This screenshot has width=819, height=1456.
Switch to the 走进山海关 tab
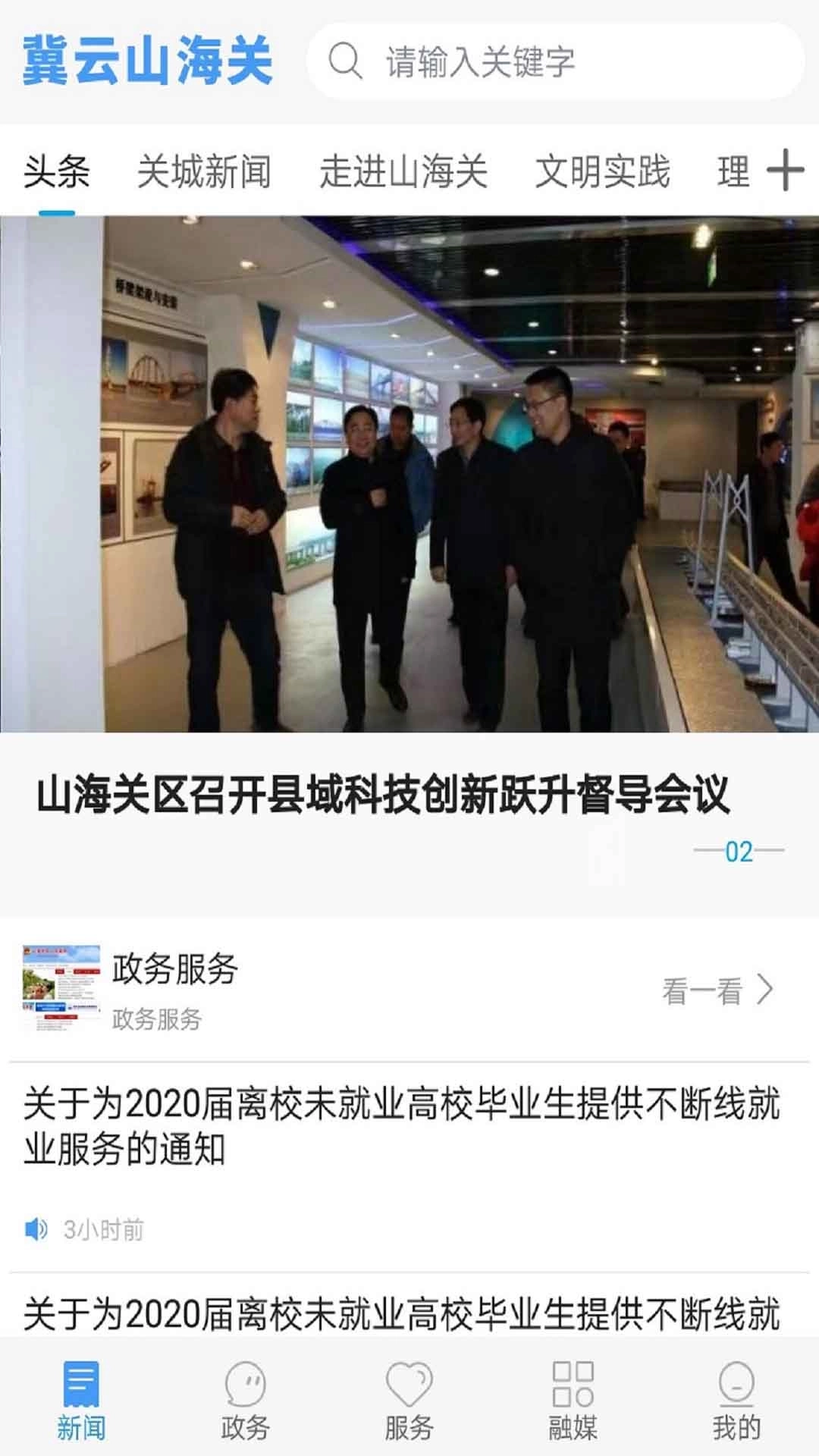(x=403, y=171)
